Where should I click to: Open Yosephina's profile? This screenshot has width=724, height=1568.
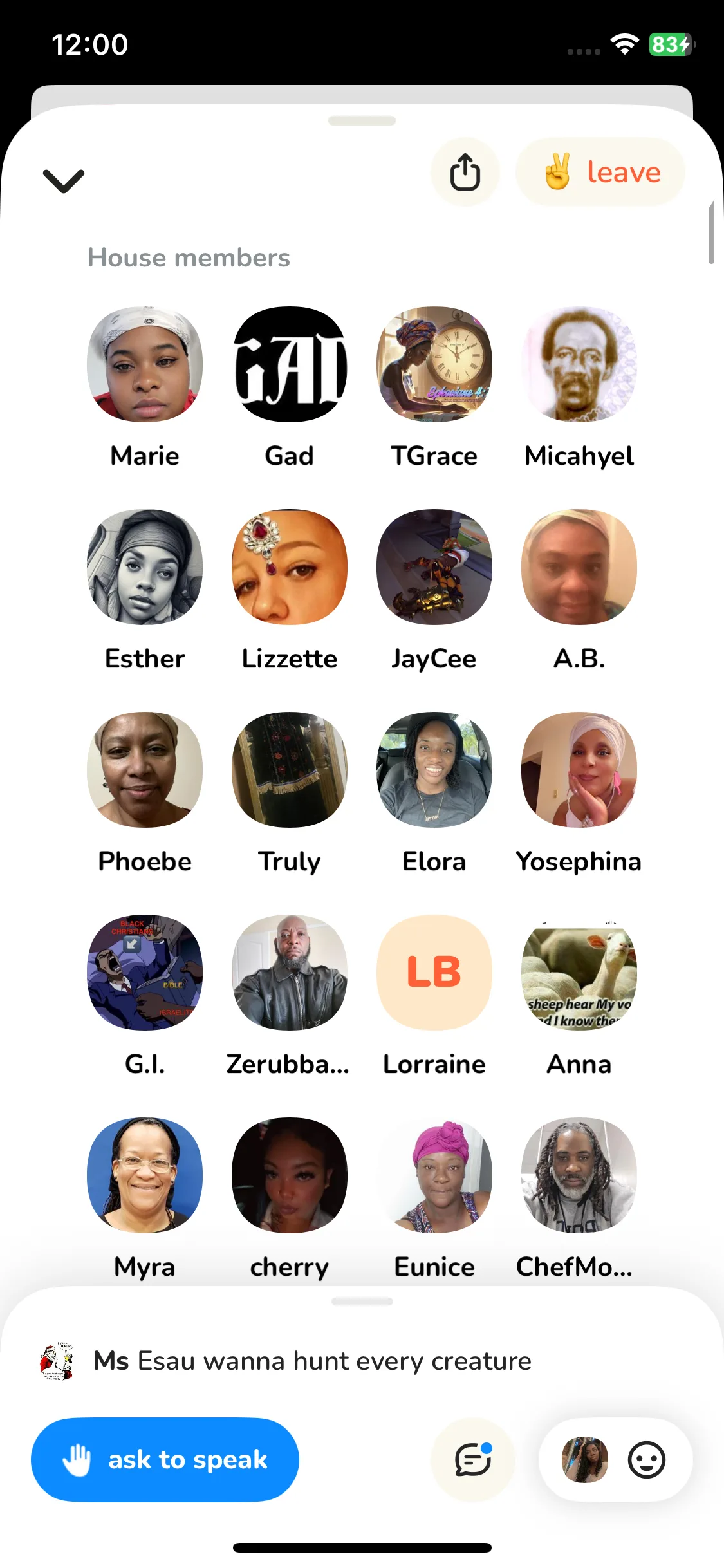(579, 770)
